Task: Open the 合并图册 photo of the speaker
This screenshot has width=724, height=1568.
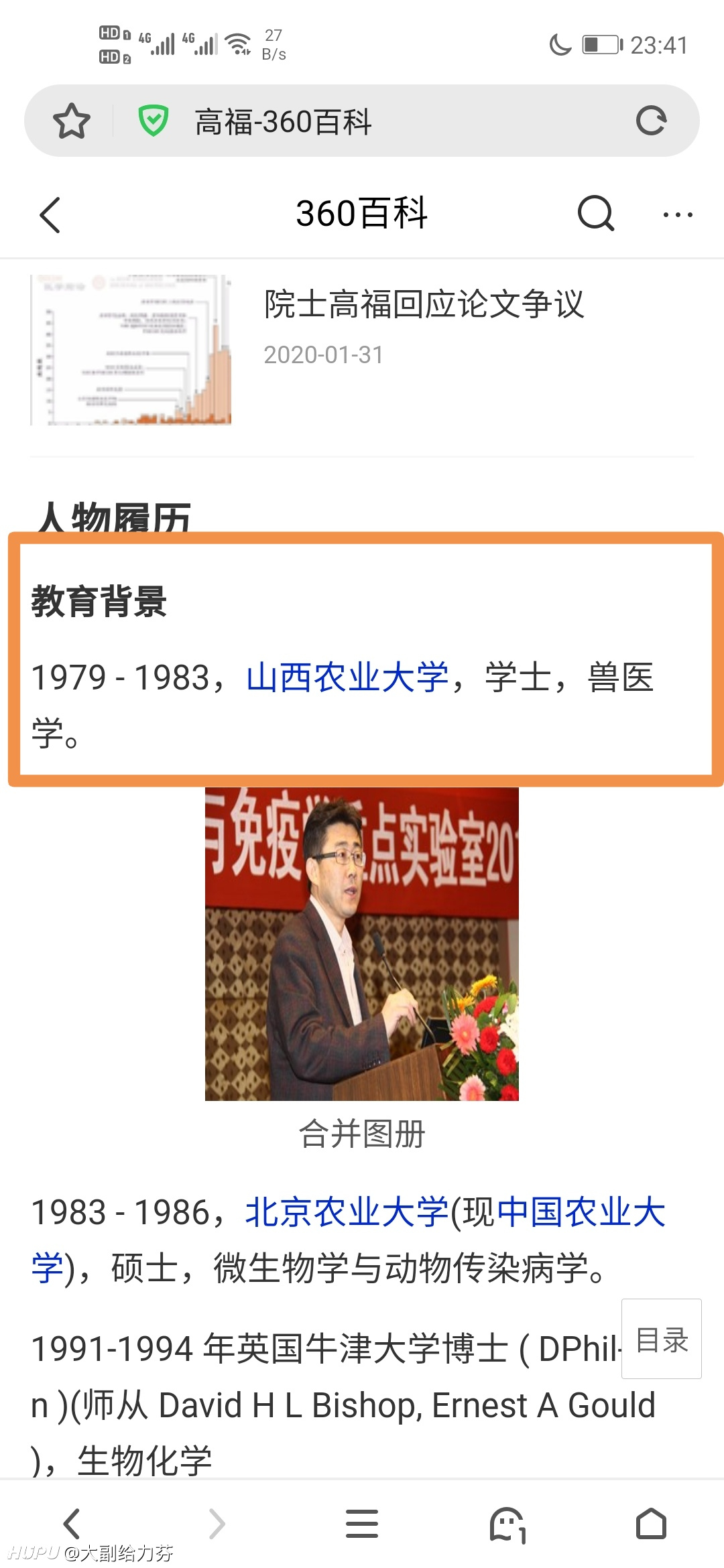Action: (362, 944)
